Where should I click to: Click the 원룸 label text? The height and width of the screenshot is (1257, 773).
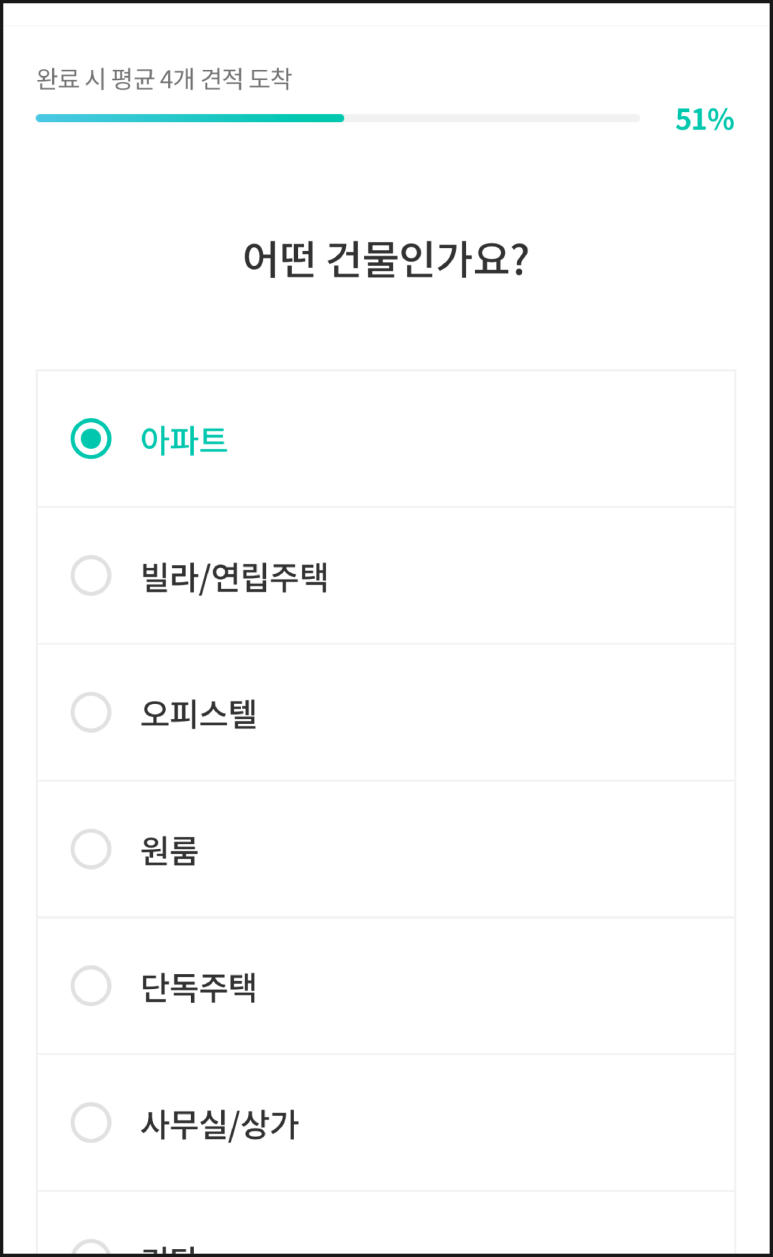(x=169, y=849)
